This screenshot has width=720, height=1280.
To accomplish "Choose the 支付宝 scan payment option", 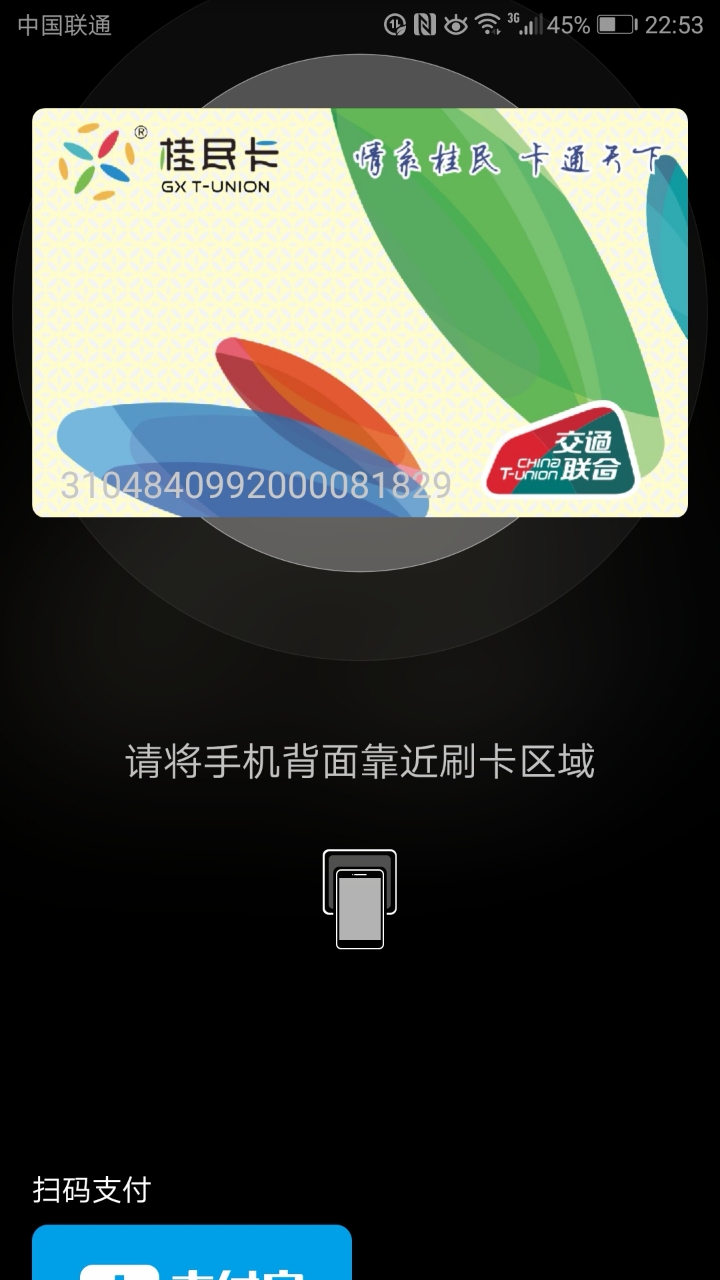I will point(192,1256).
